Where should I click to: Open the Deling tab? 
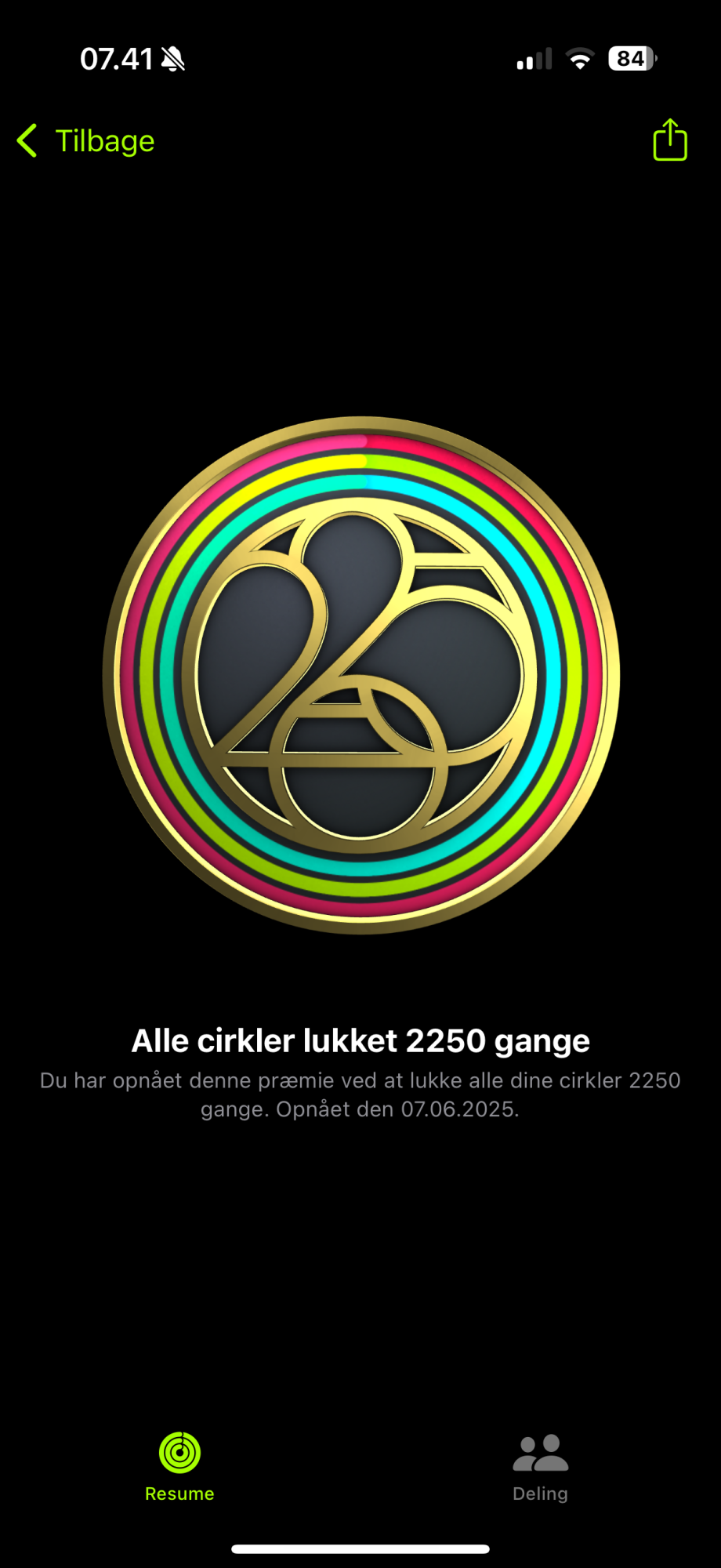pyautogui.click(x=540, y=1467)
